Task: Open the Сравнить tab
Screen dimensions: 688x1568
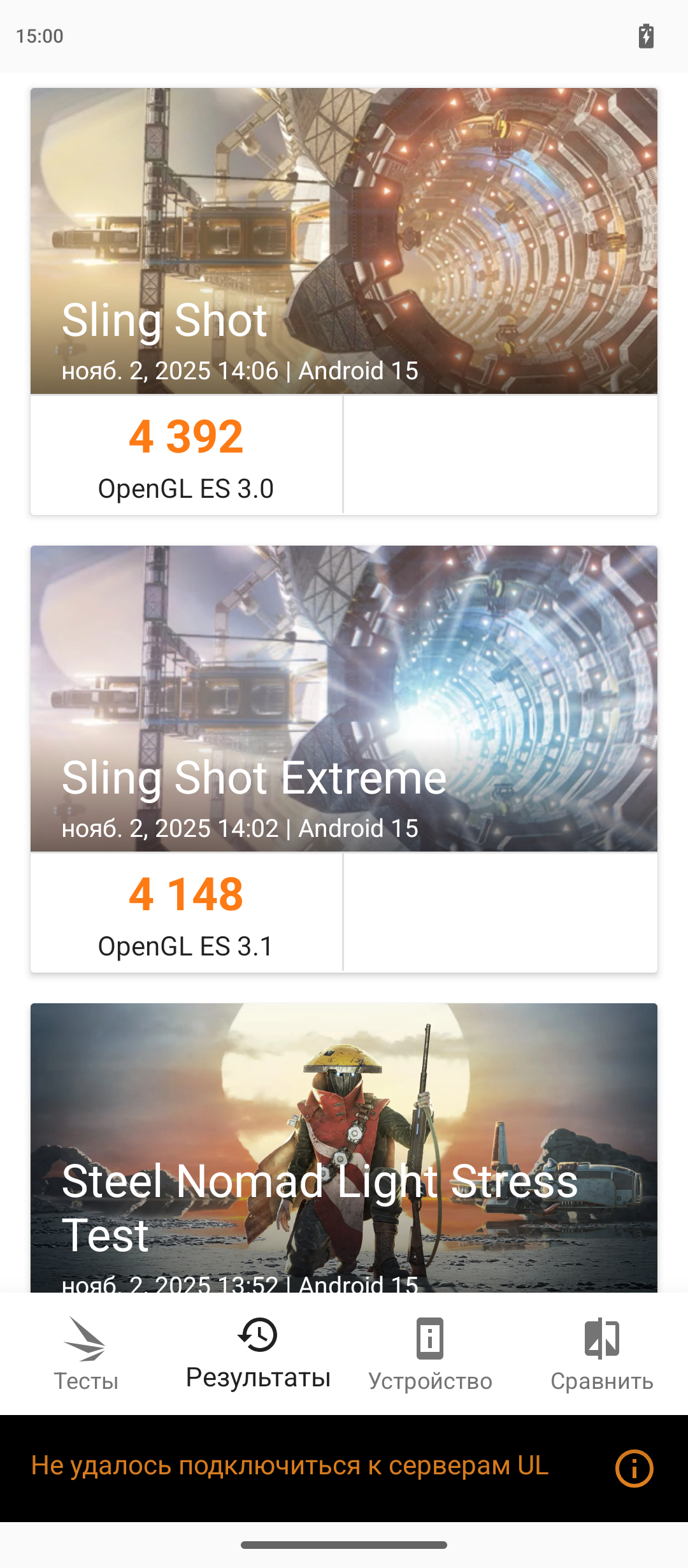Action: coord(602,1354)
